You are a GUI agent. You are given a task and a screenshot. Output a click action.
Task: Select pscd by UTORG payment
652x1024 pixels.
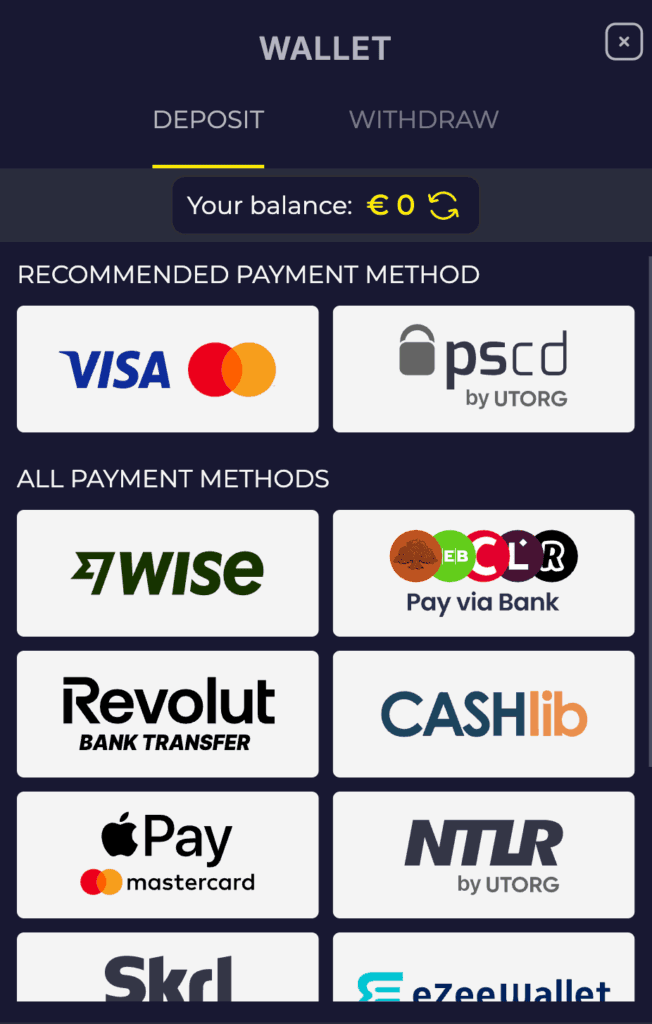coord(483,369)
